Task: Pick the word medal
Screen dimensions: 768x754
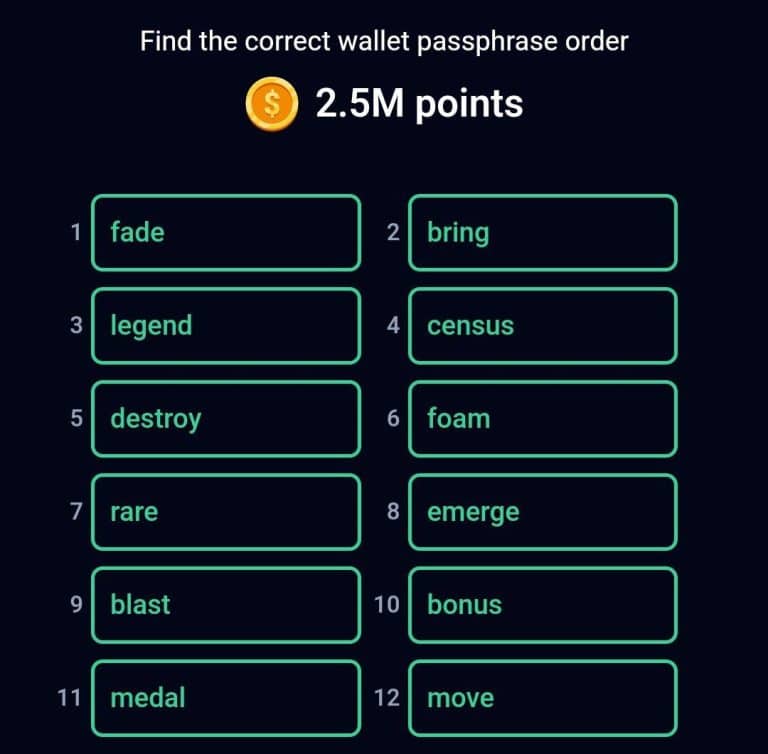Action: [x=225, y=698]
